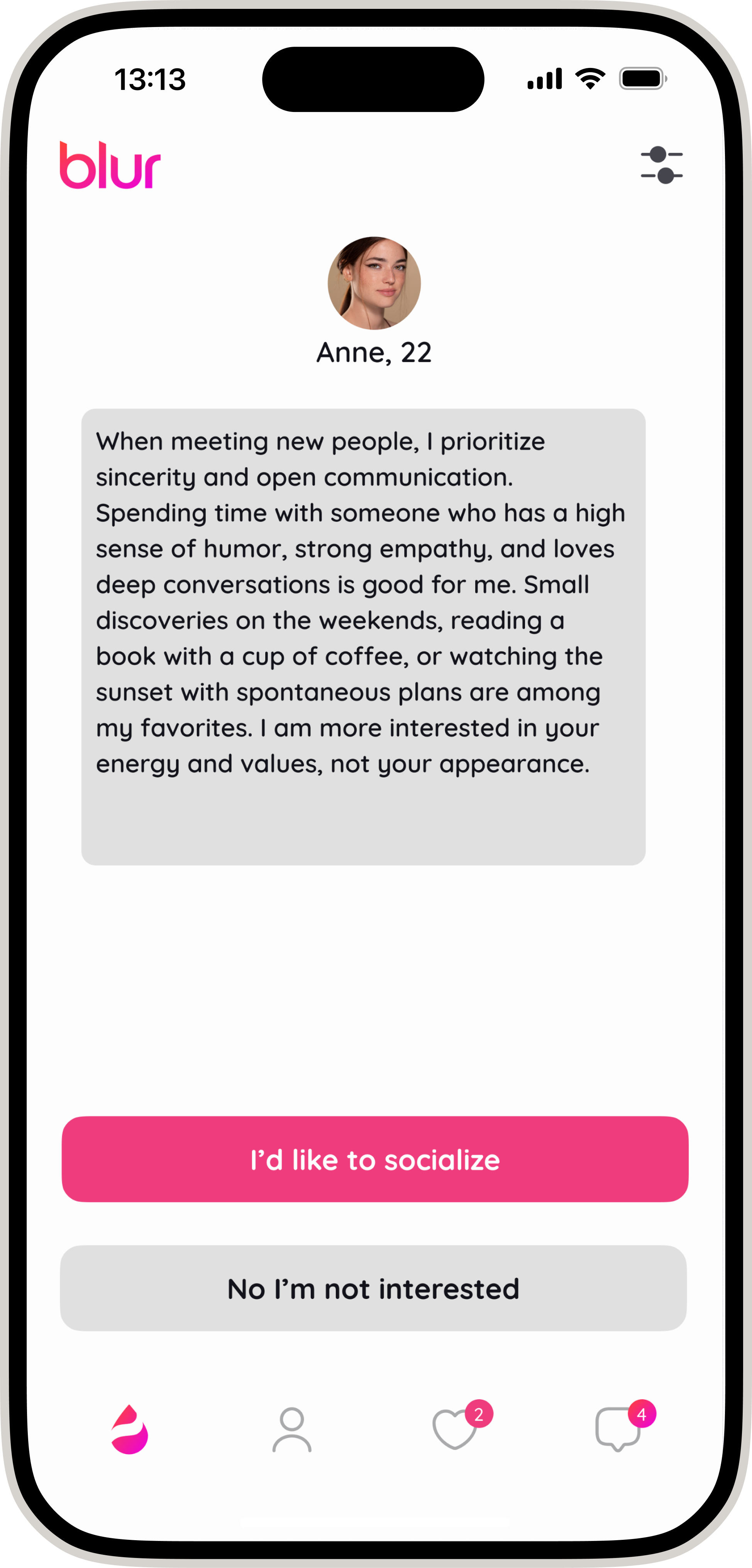Screen dimensions: 752x1568
Task: Open the messages chat tab
Action: pos(617,1429)
